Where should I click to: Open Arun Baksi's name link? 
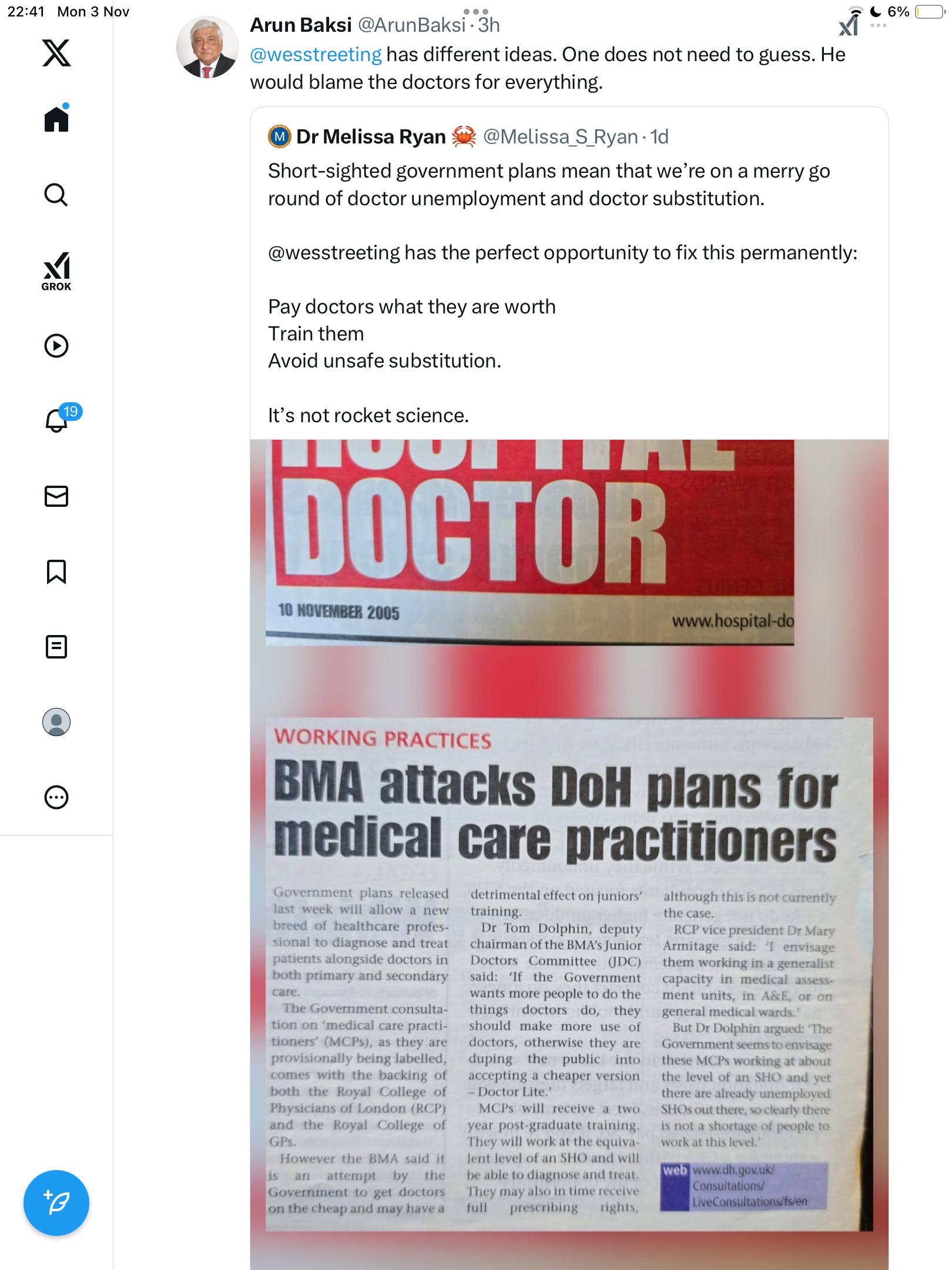click(301, 25)
